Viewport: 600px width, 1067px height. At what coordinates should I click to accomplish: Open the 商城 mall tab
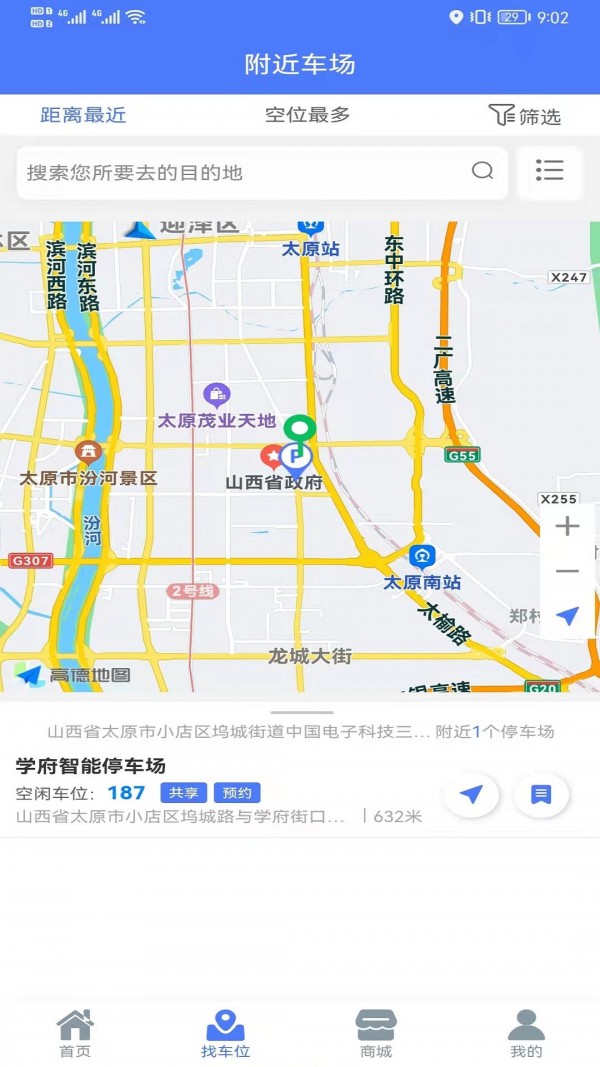[x=376, y=1034]
